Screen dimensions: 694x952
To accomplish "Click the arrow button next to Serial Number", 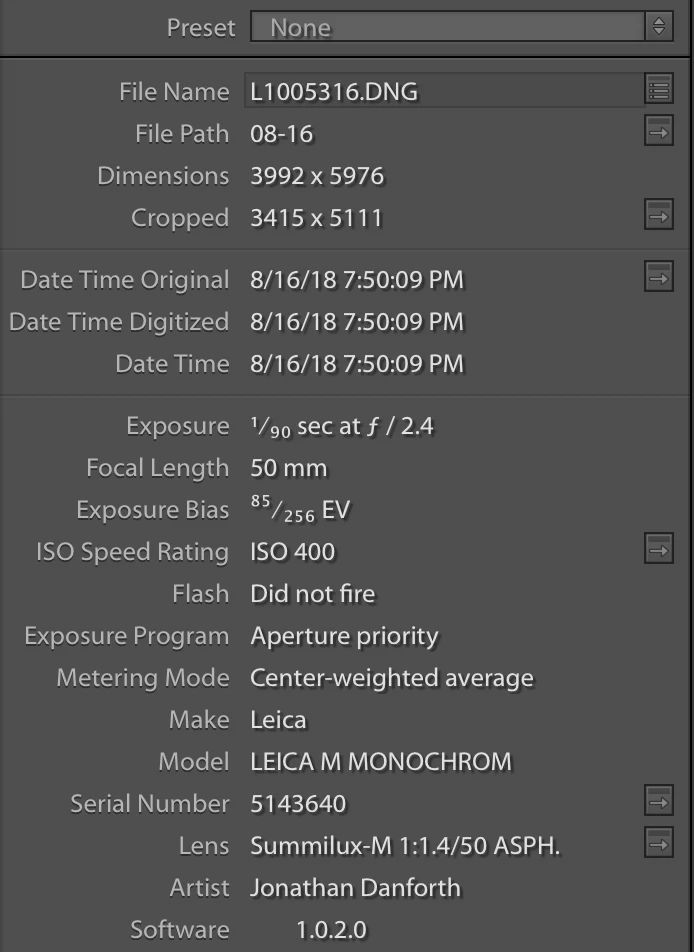I will 658,801.
